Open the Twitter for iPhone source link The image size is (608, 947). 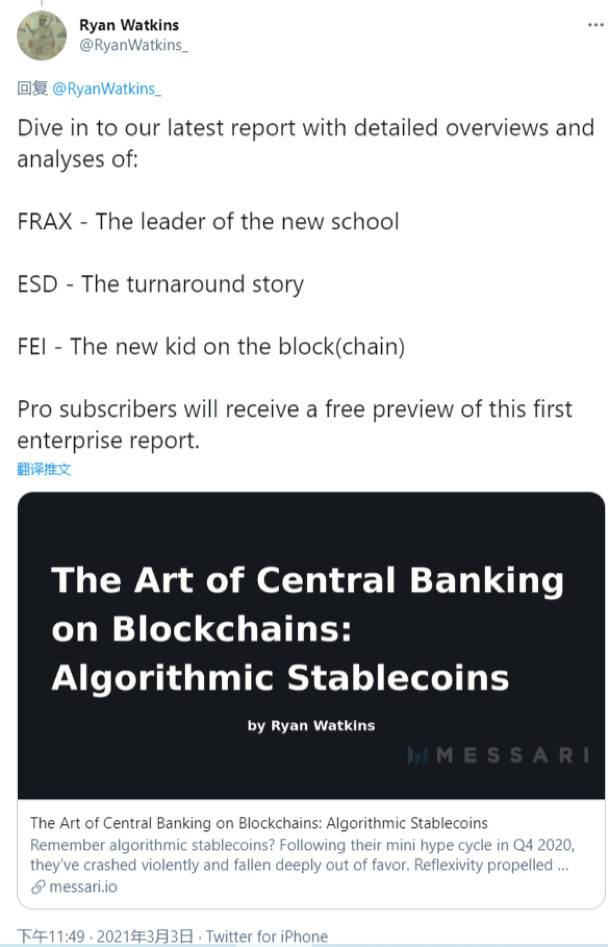[x=267, y=937]
